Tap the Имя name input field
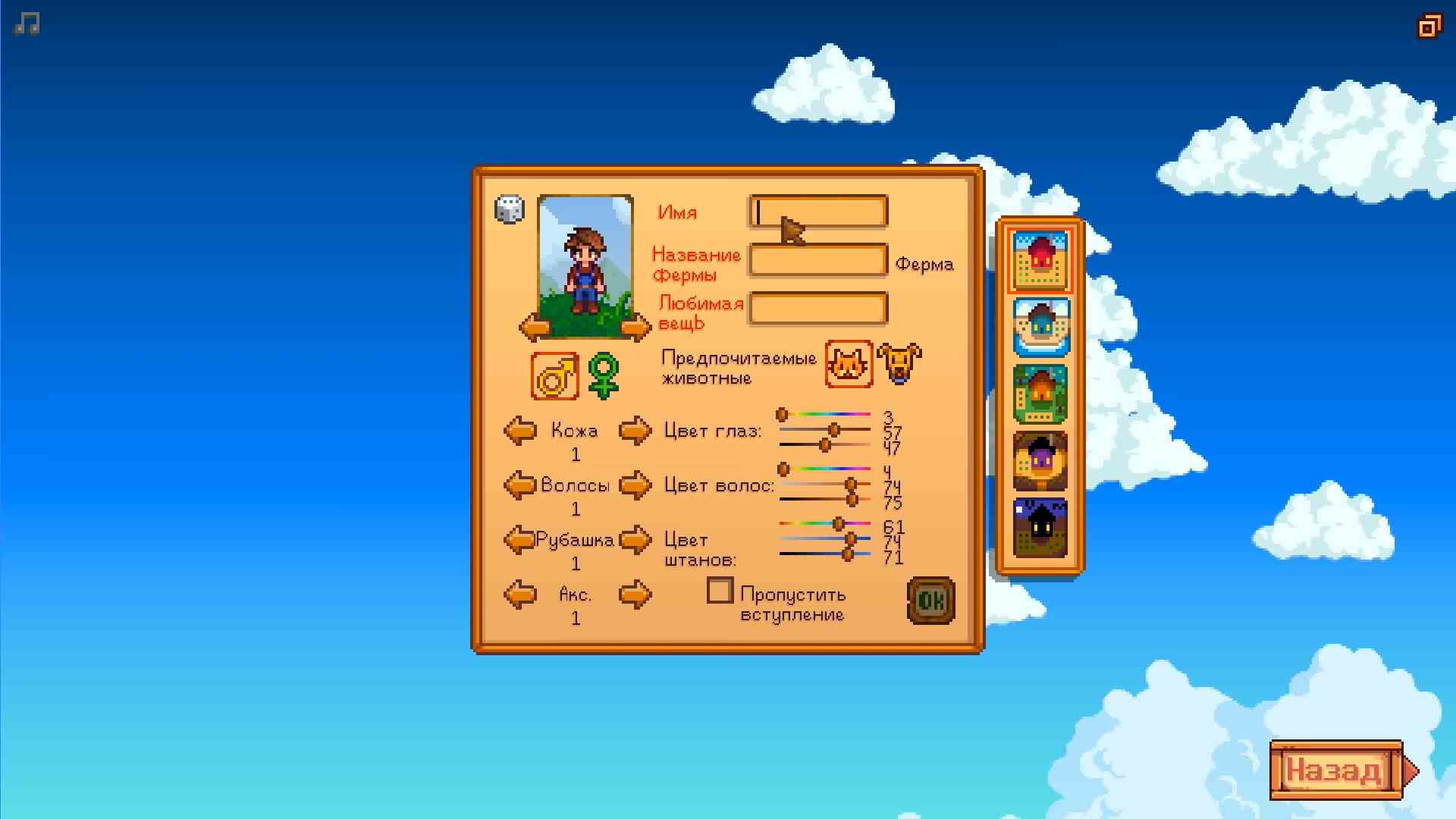Image resolution: width=1456 pixels, height=819 pixels. 818,212
